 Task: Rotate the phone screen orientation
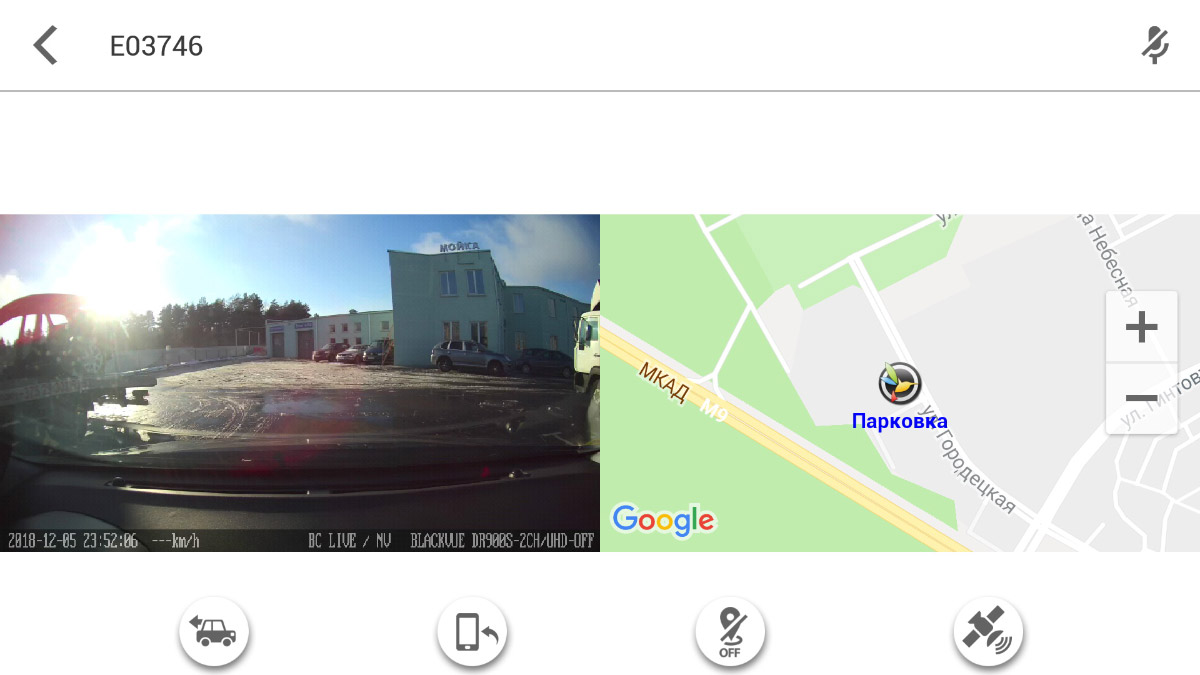point(472,632)
